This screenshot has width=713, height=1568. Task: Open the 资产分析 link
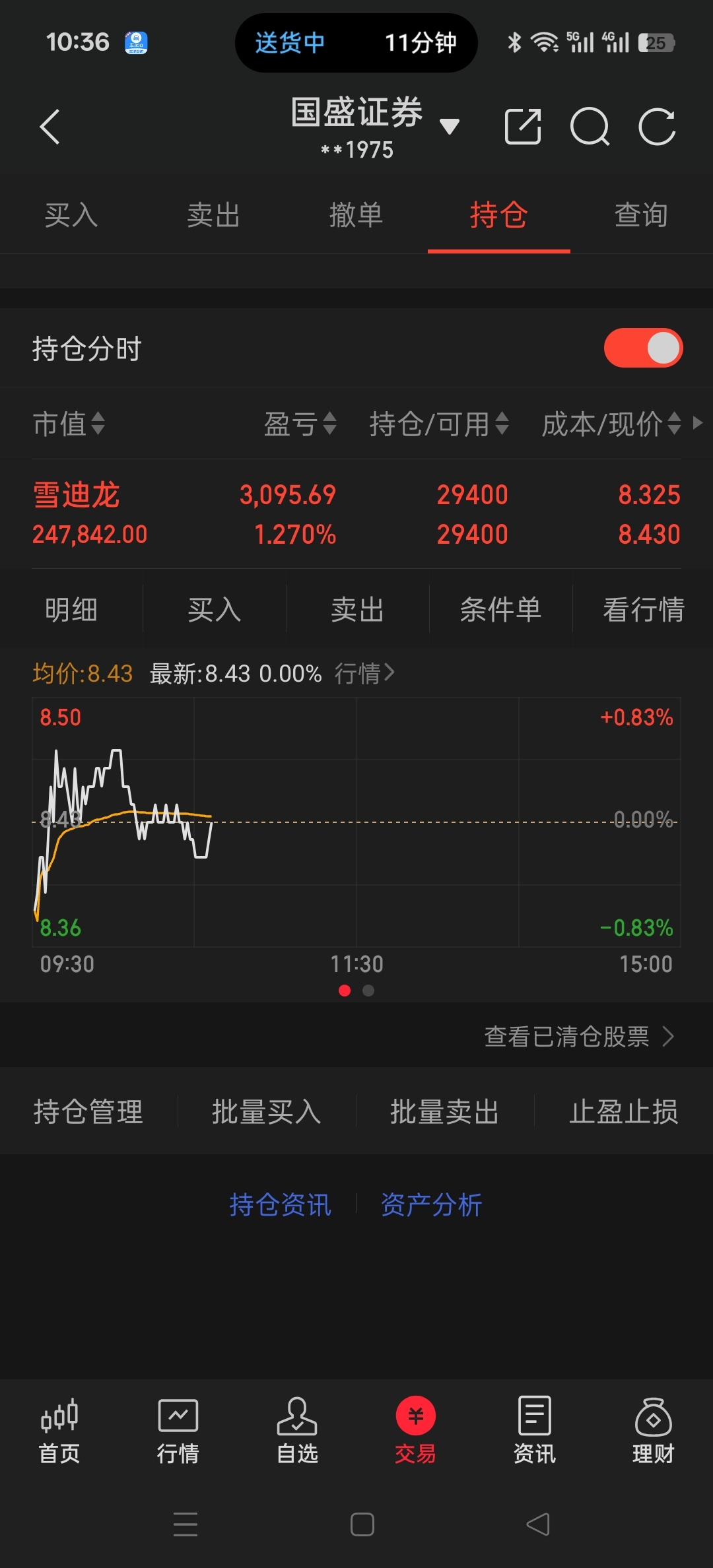(432, 1205)
